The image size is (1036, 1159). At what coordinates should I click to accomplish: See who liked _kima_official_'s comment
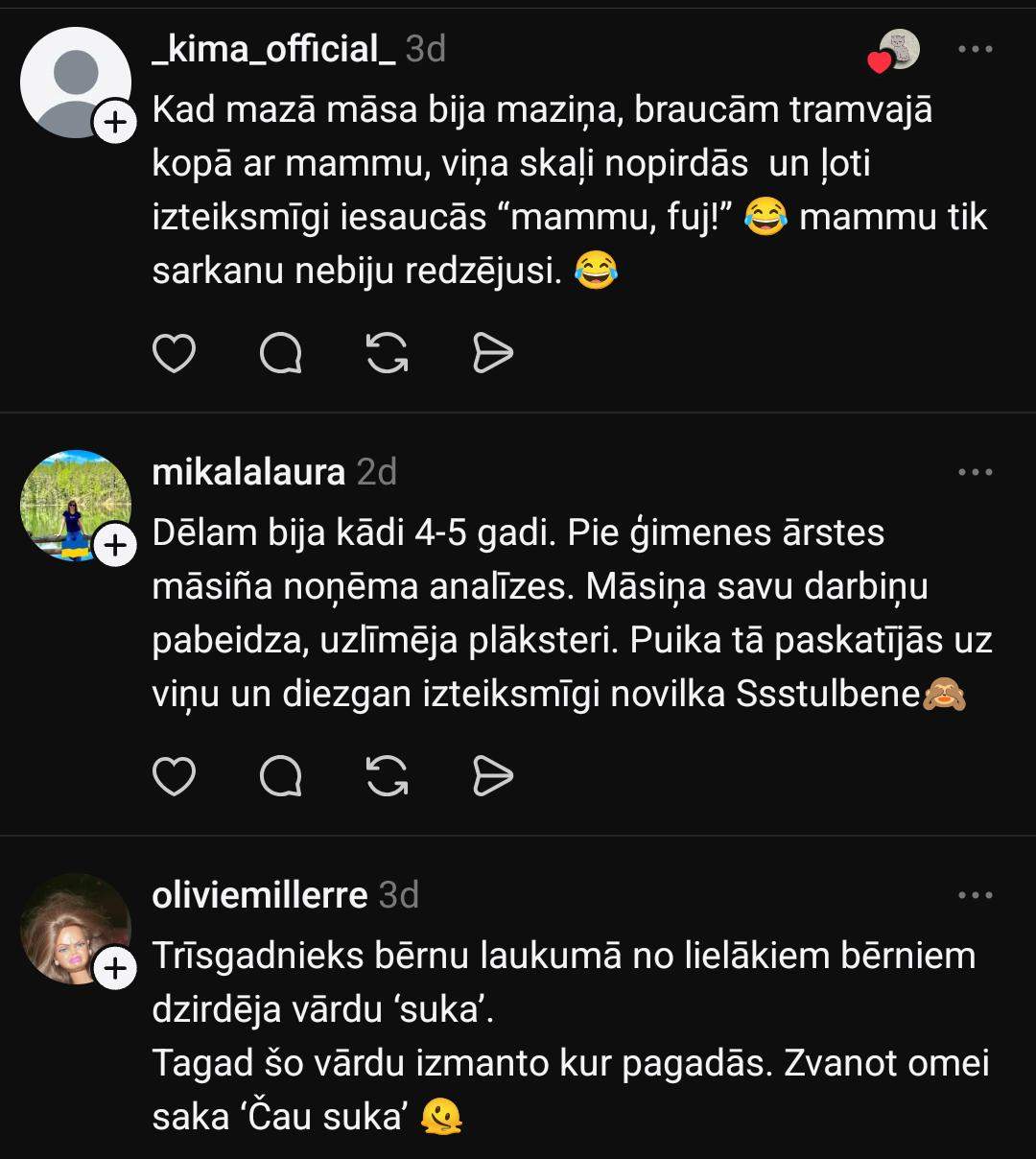898,51
